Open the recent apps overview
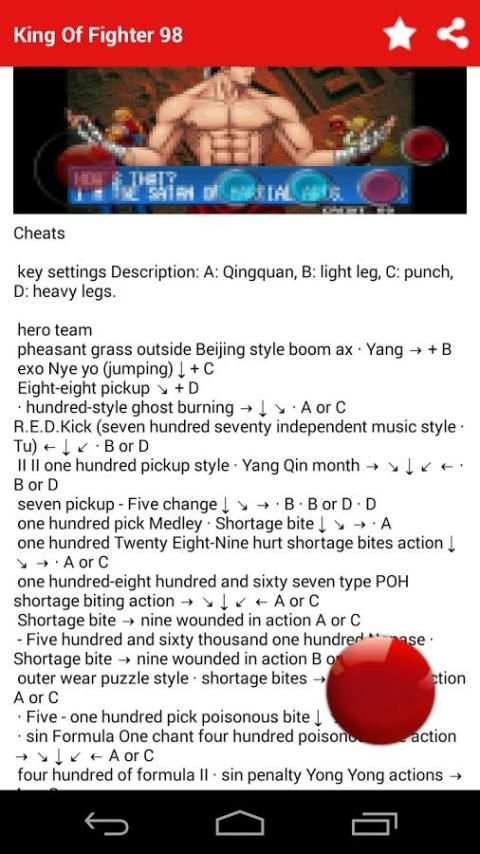 374,823
